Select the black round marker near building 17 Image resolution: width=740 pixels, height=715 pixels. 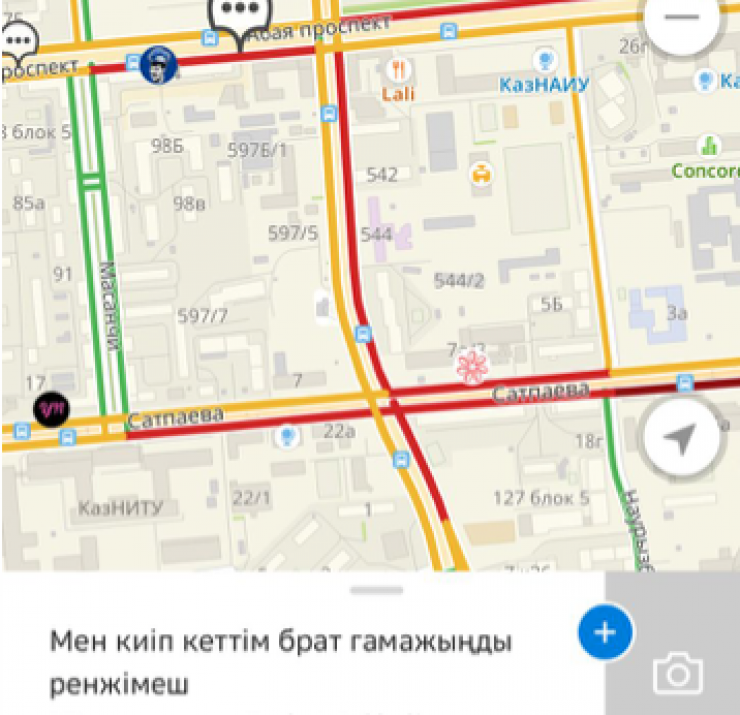click(x=52, y=409)
